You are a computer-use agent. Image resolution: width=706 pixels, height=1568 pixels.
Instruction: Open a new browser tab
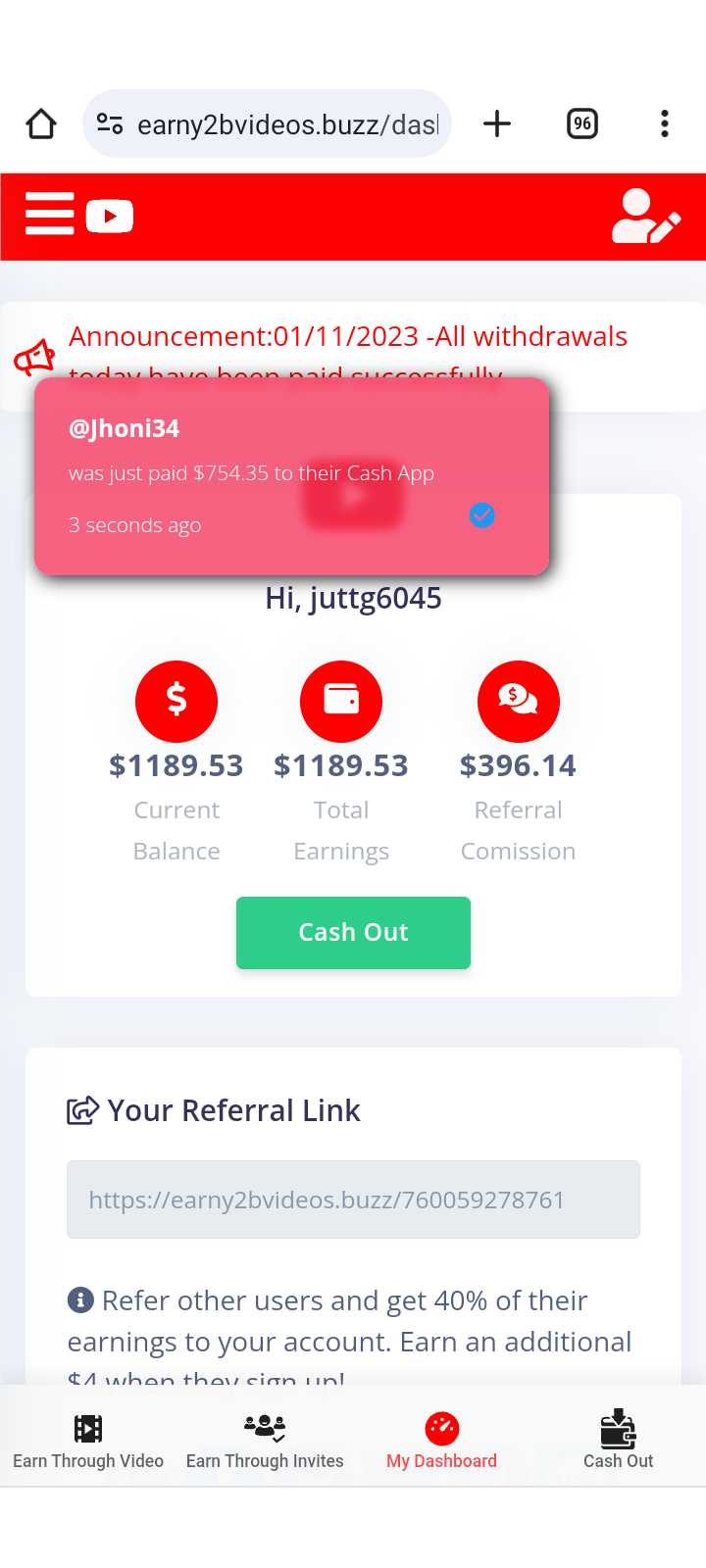click(497, 123)
